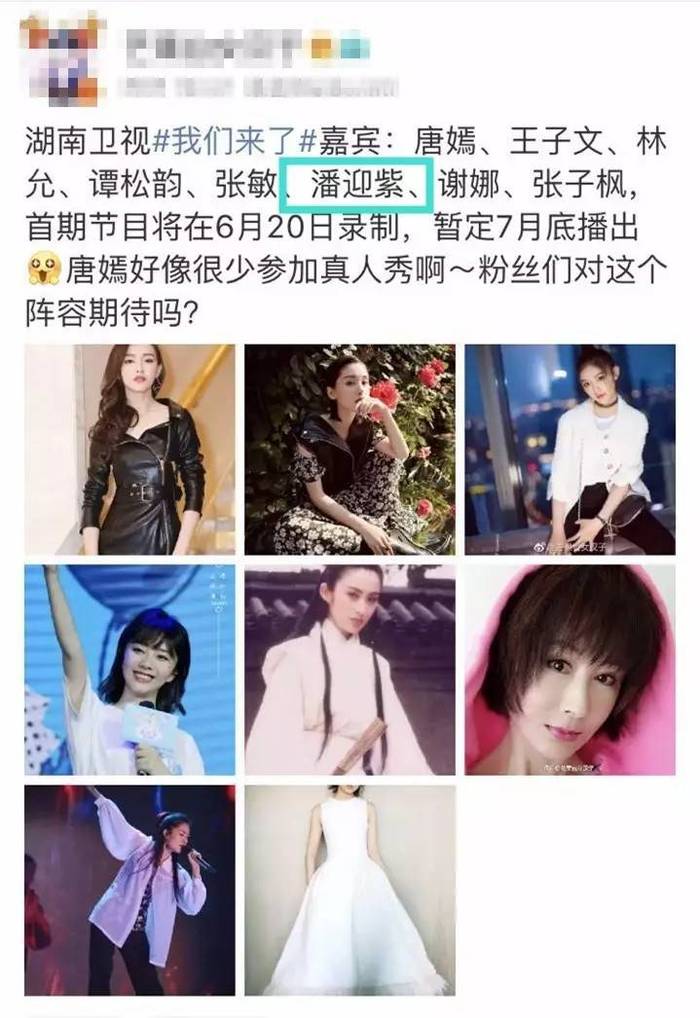Open photo of woman holding blue microphone

point(130,670)
